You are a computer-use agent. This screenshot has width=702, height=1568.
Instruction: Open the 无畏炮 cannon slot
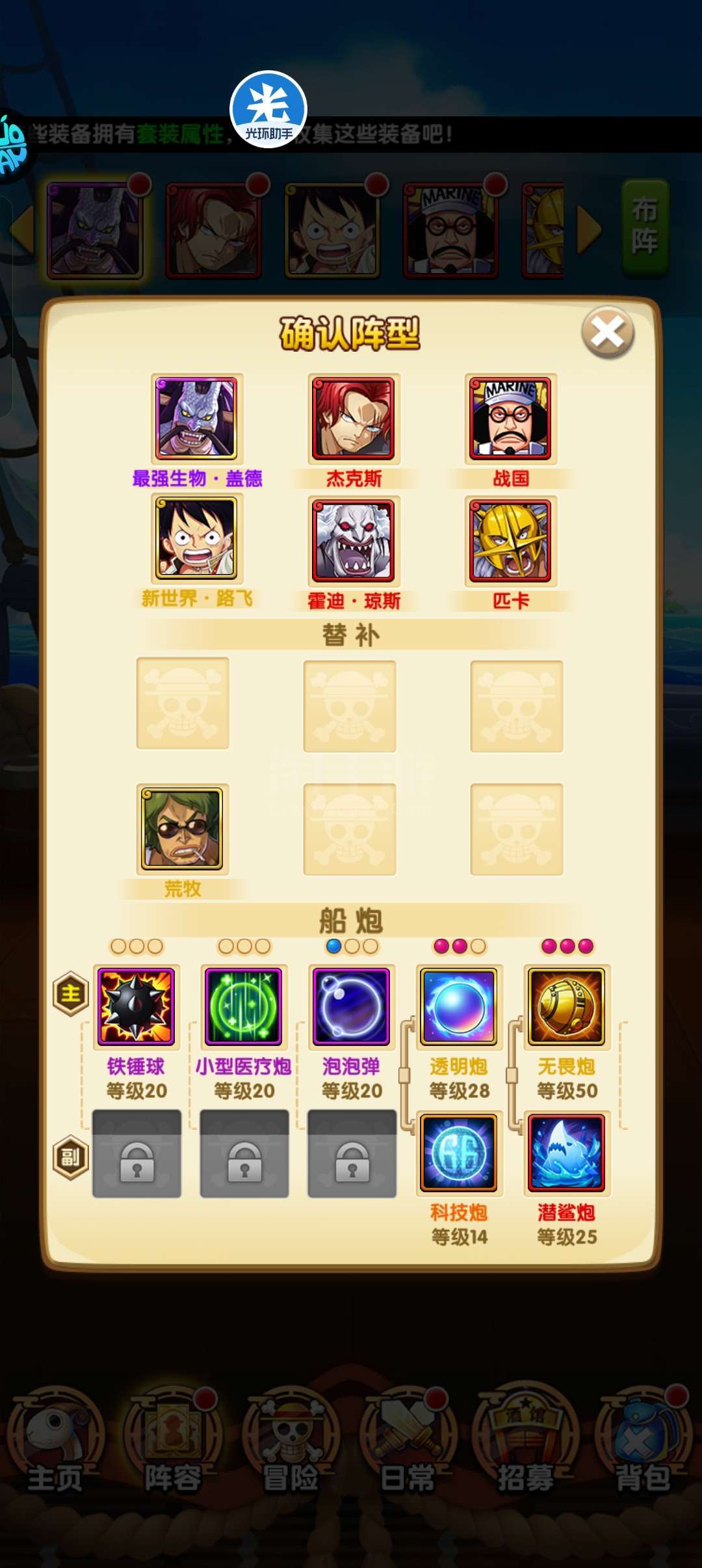[x=567, y=1006]
